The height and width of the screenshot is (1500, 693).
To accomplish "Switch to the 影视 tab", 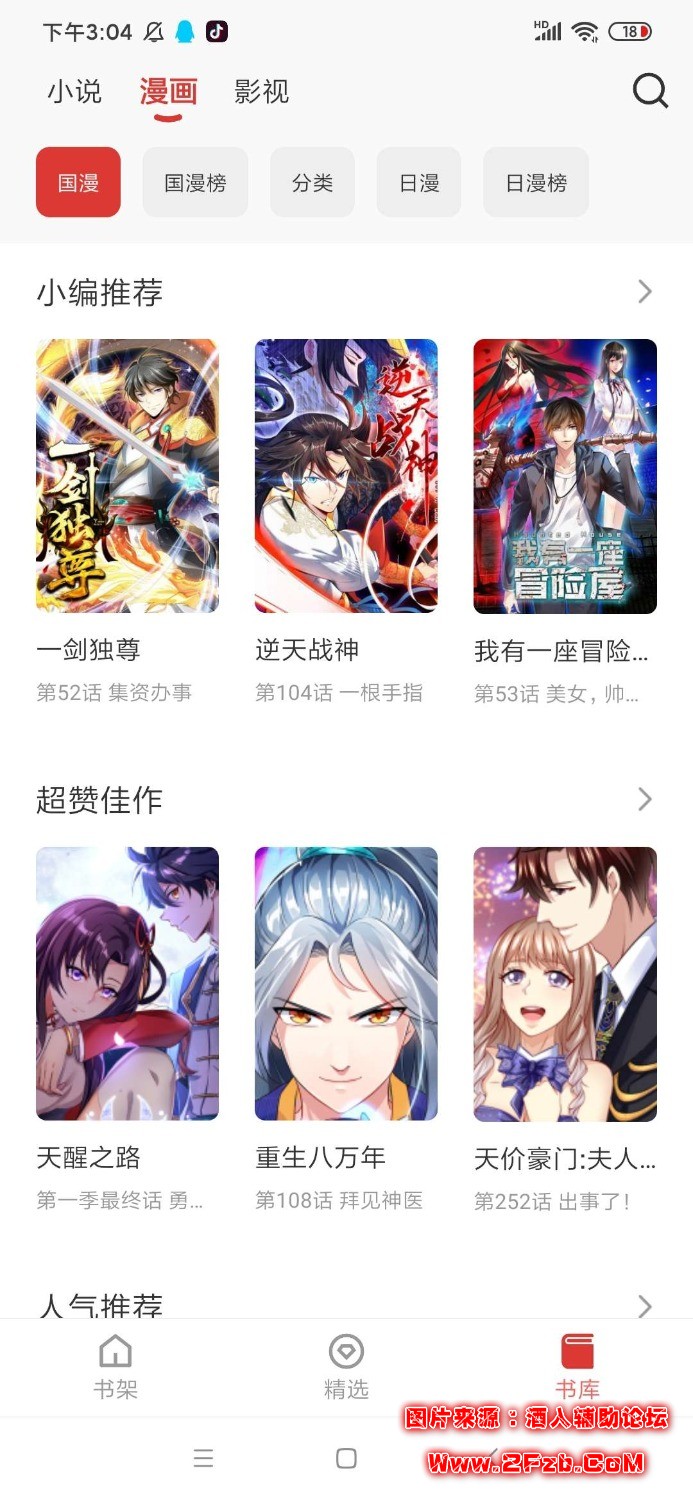I will point(262,92).
